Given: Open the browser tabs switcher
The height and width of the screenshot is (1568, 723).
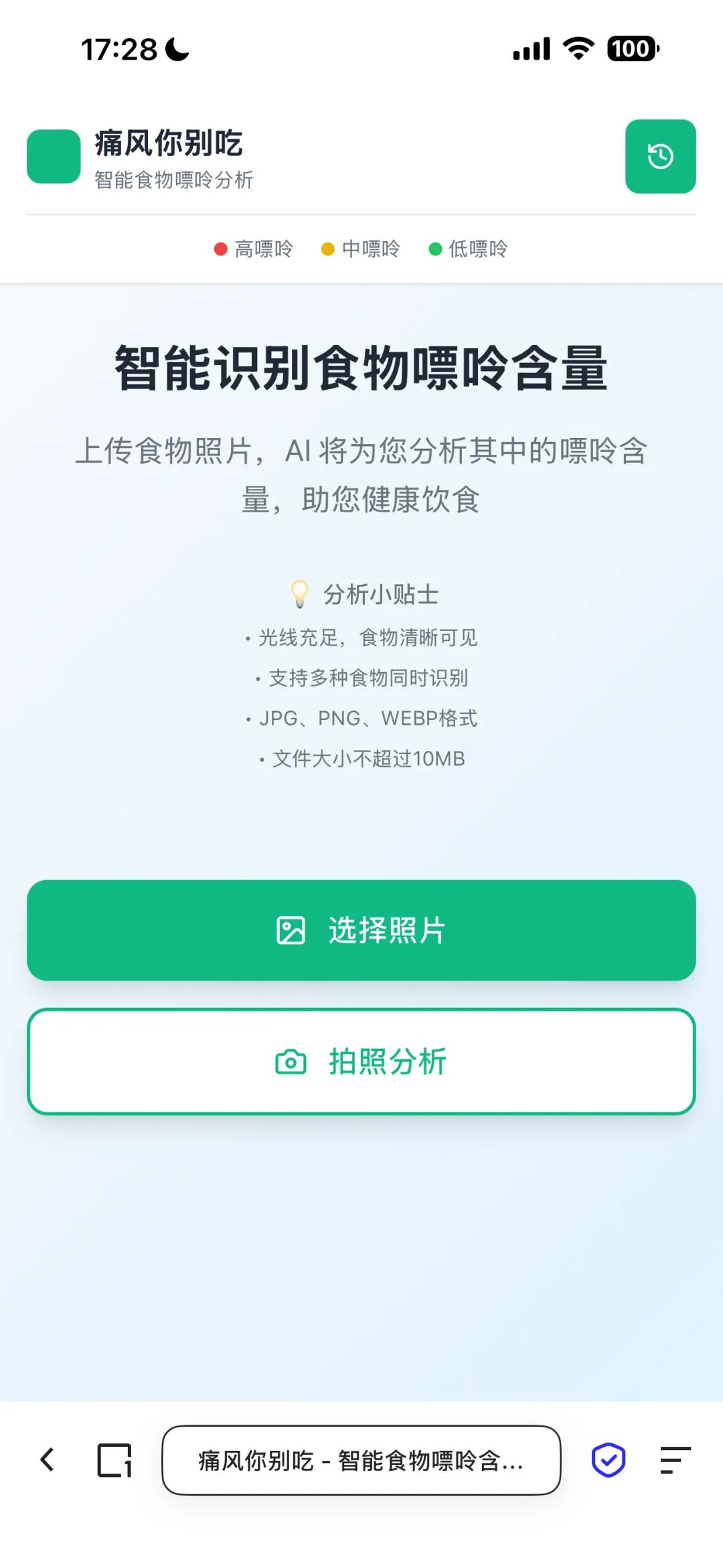Looking at the screenshot, I should 114,1460.
